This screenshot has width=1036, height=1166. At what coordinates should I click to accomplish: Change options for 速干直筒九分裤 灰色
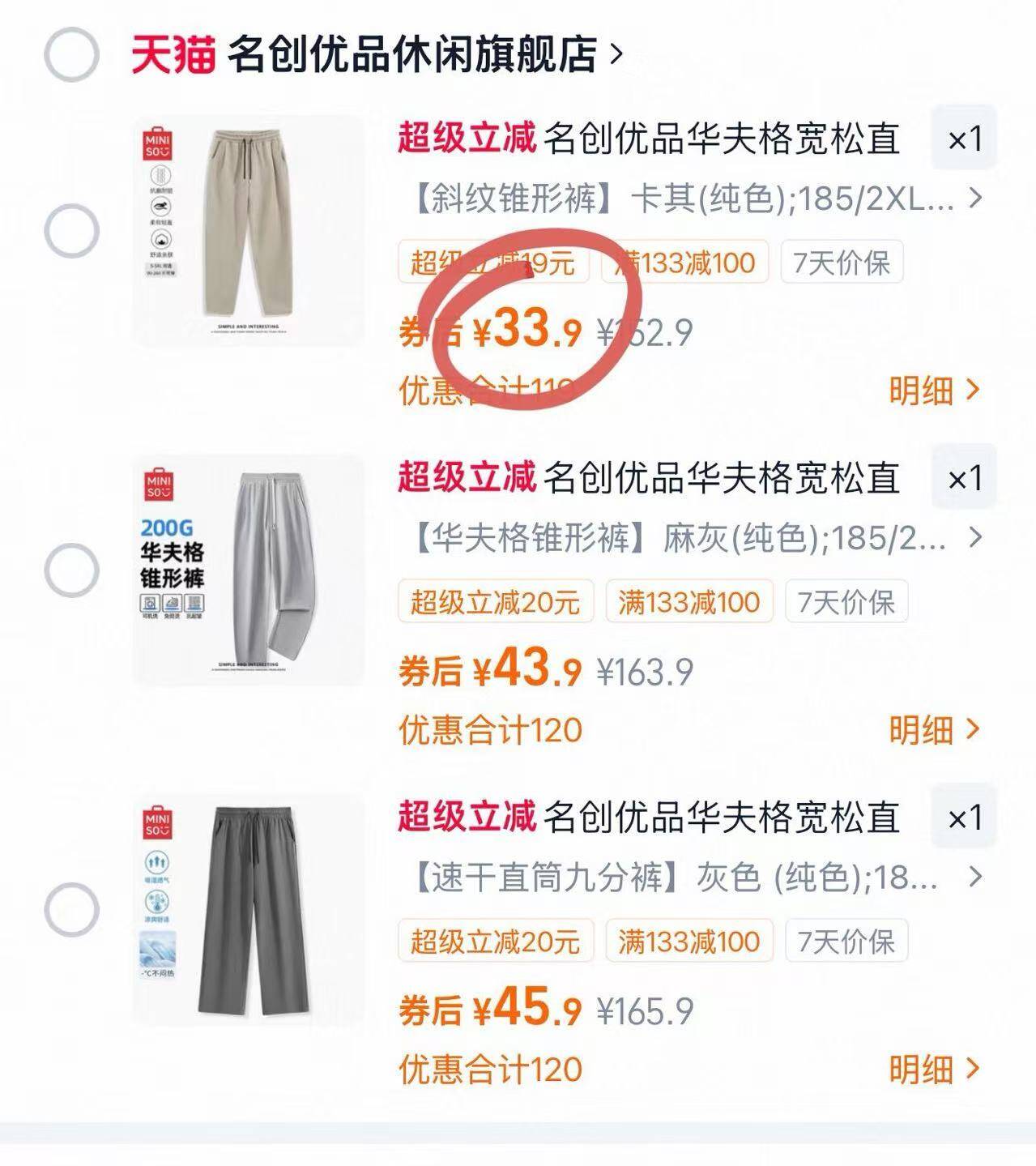[697, 878]
